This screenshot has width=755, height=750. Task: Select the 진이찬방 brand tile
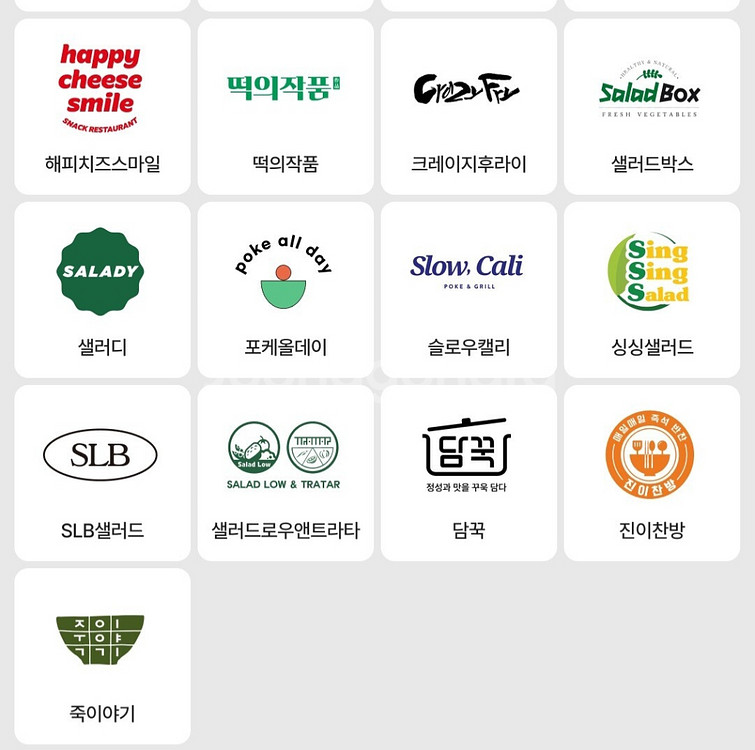(x=651, y=473)
